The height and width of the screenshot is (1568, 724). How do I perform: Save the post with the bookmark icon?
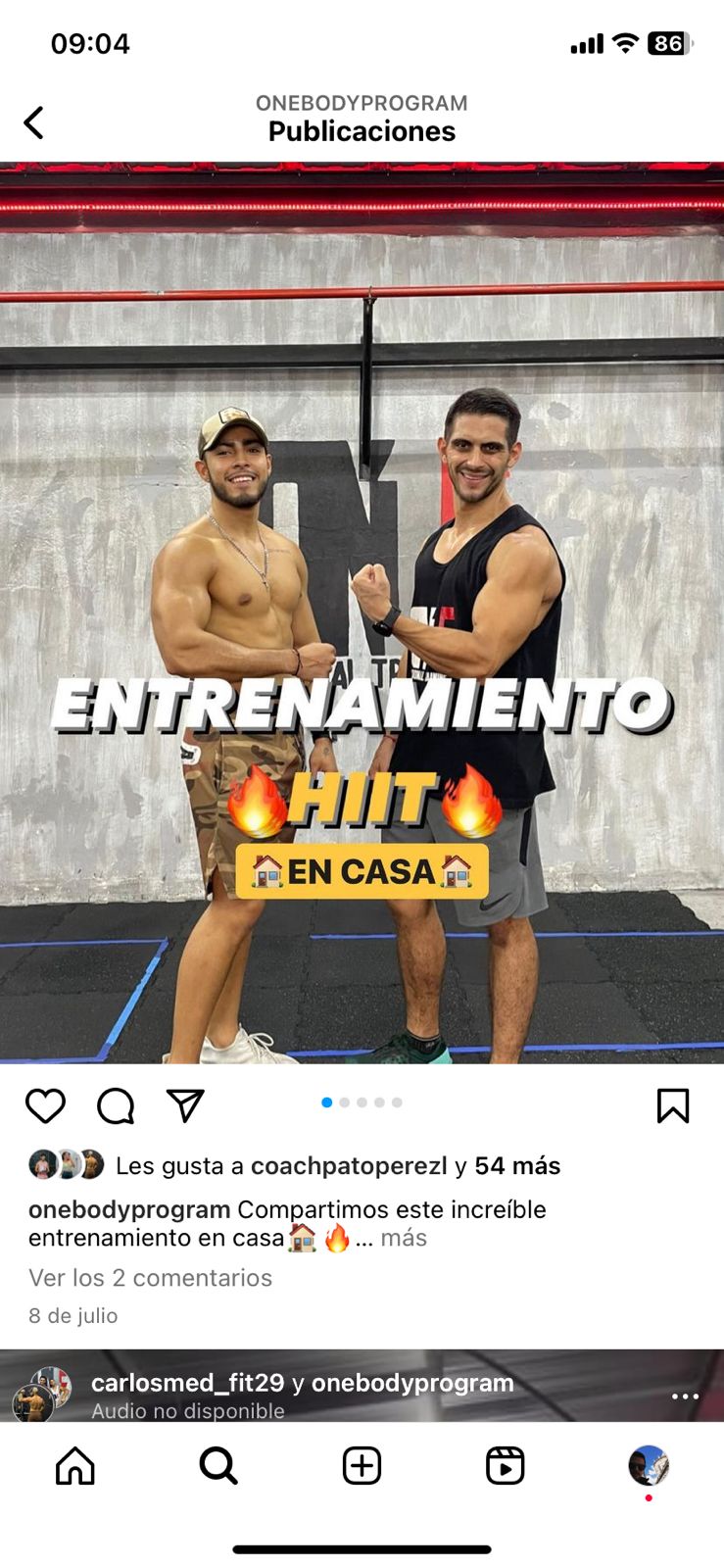click(672, 1105)
